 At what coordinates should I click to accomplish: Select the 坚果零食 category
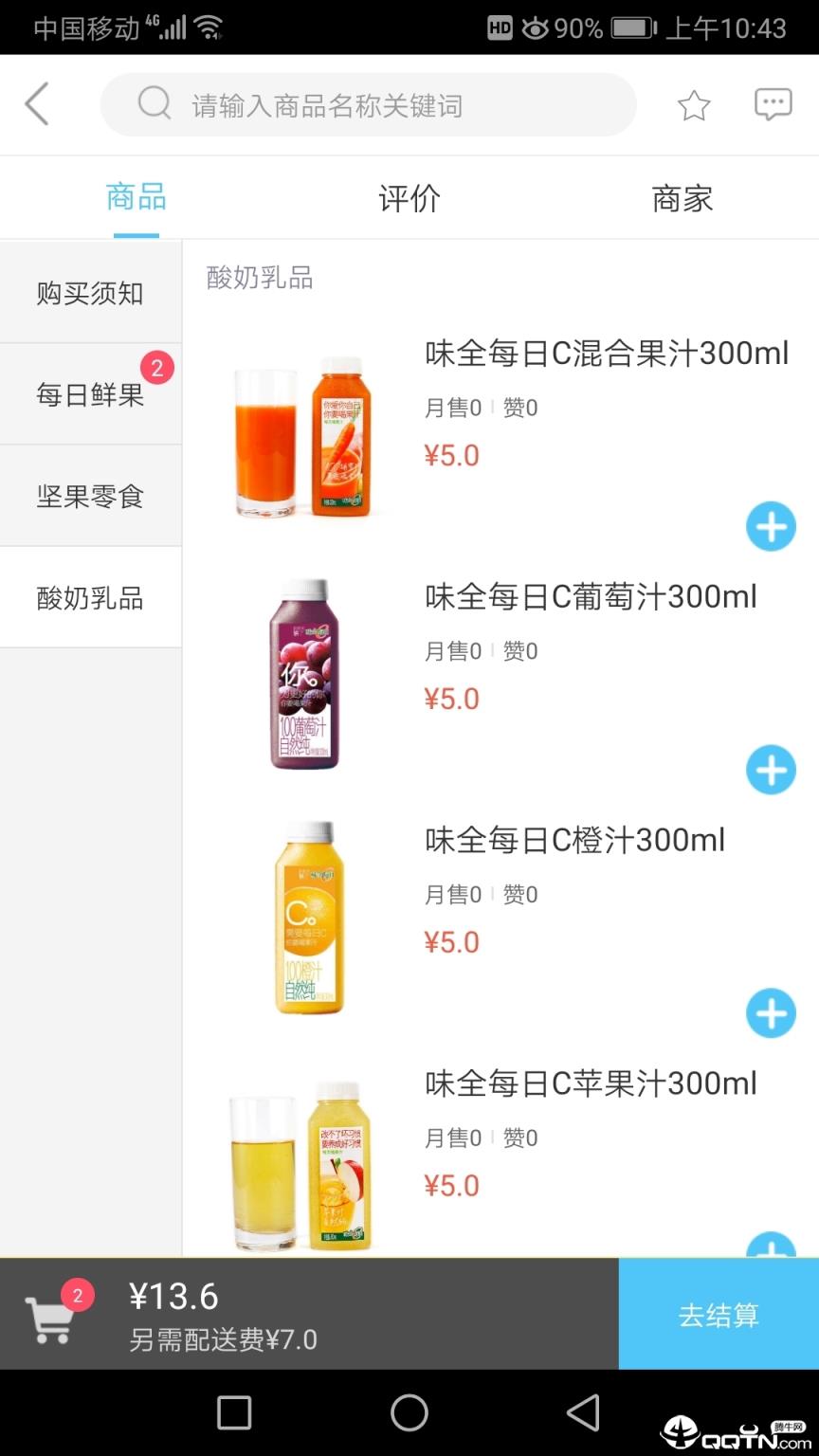[x=87, y=495]
